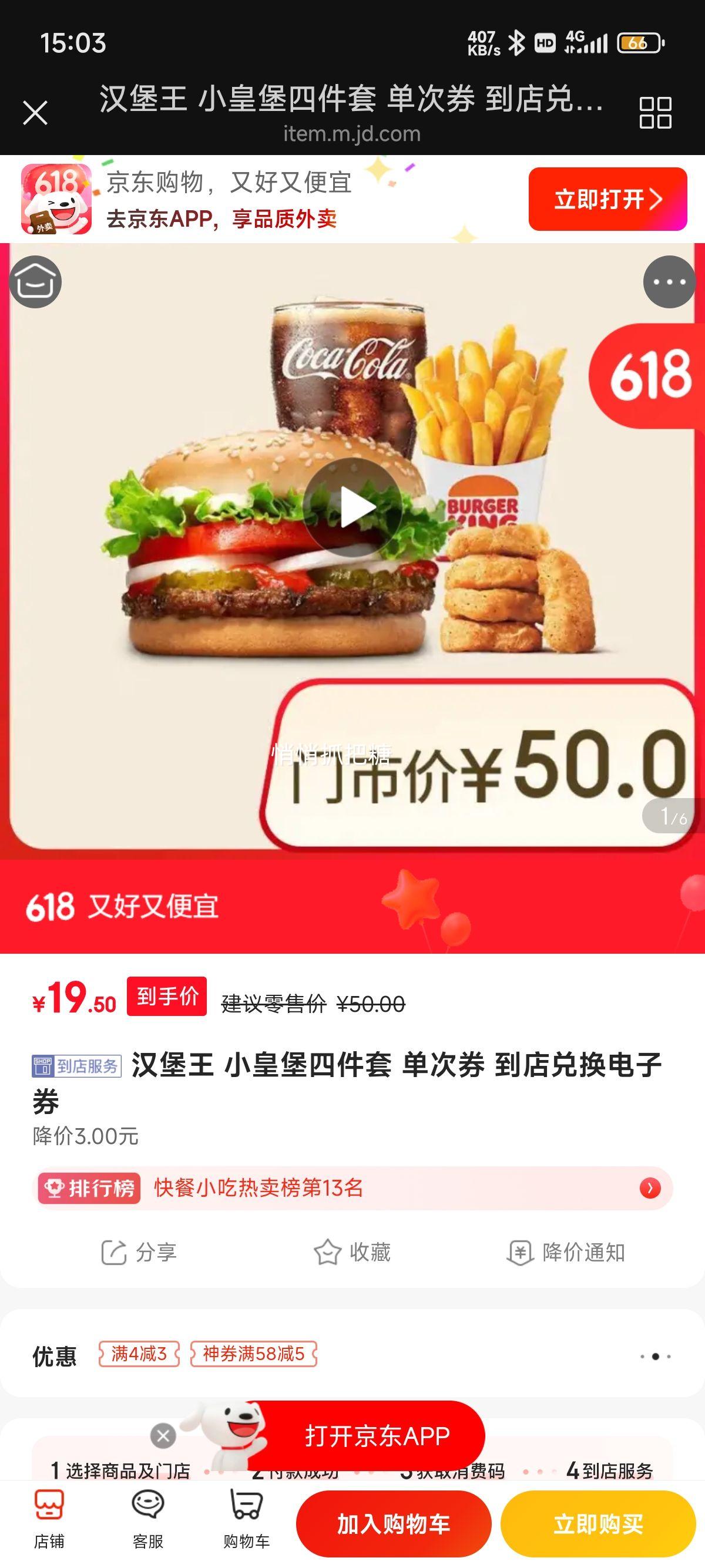Viewport: 705px width, 1568px height.
Task: Close the JD product web page
Action: (x=35, y=113)
